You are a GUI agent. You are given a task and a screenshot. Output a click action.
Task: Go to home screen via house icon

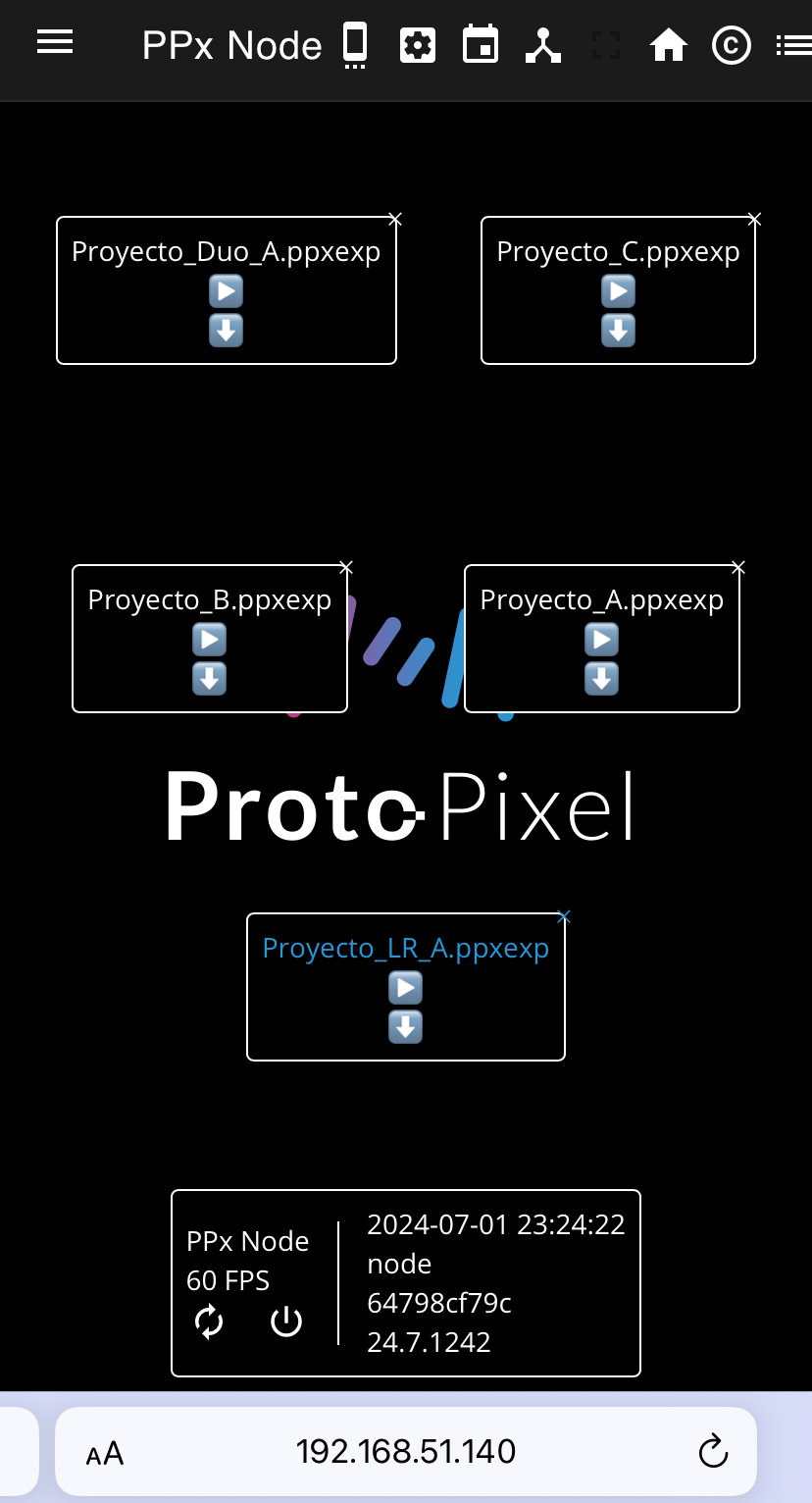click(x=669, y=44)
